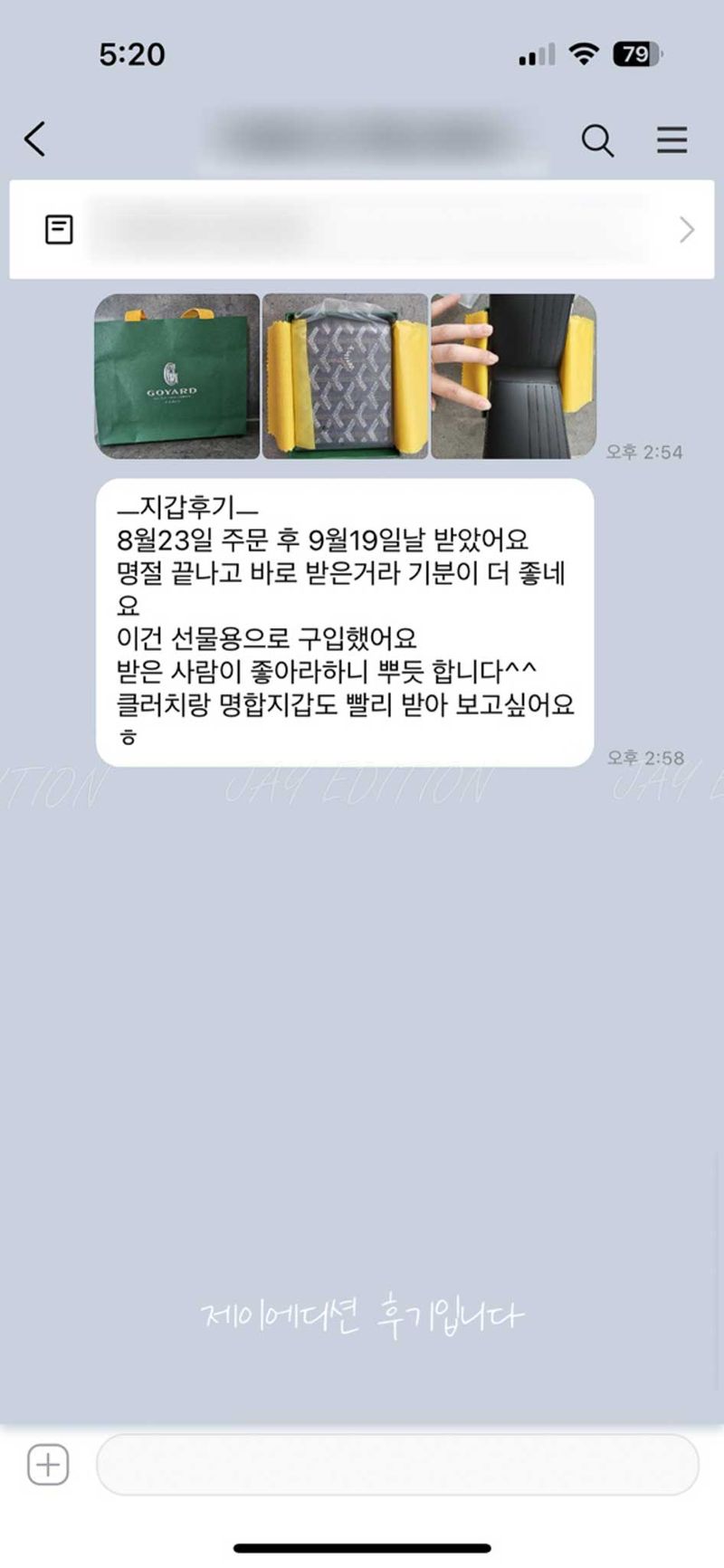This screenshot has width=724, height=1568.
Task: Go back to the chat list
Action: click(x=35, y=139)
